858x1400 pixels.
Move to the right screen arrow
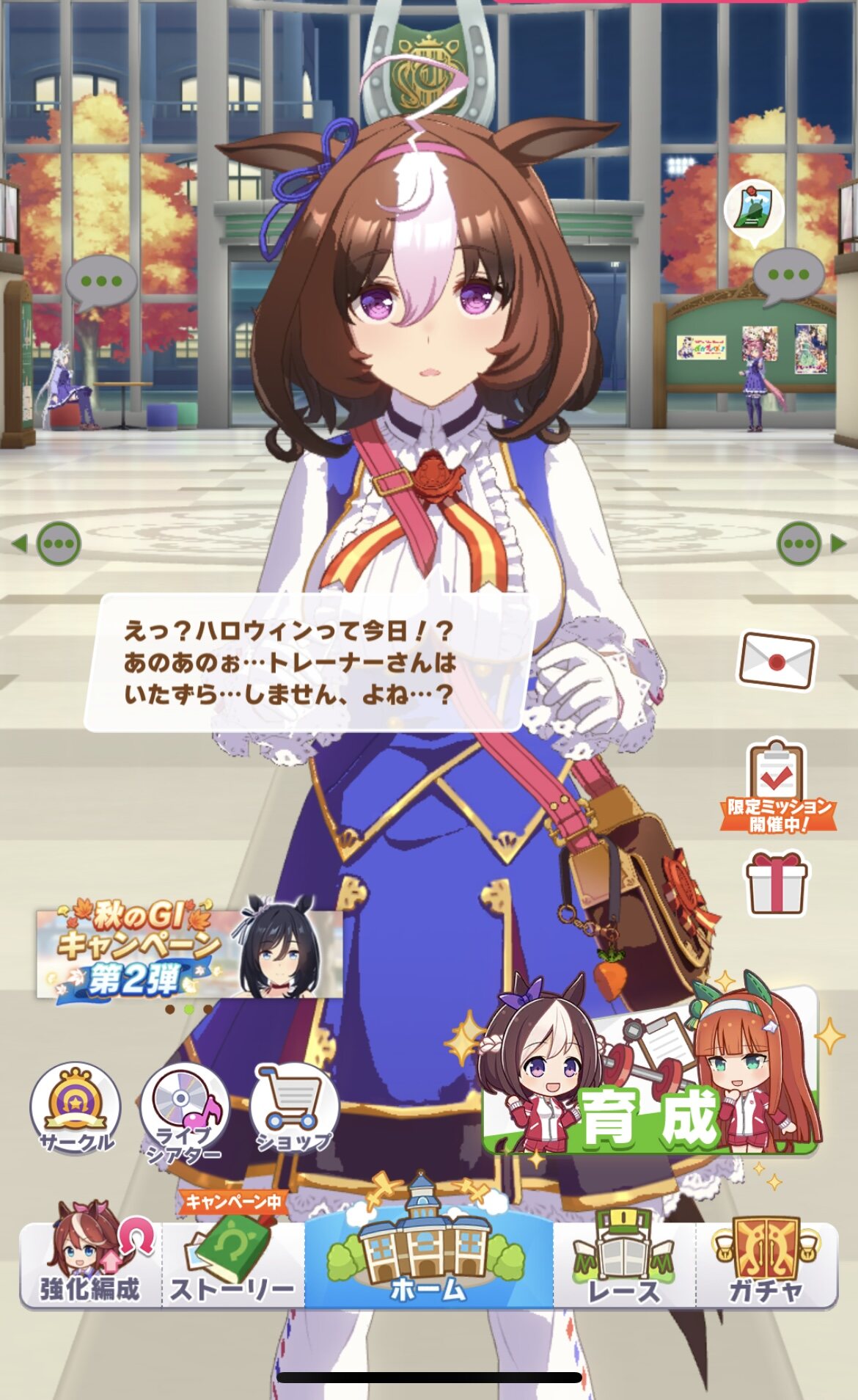(x=810, y=544)
